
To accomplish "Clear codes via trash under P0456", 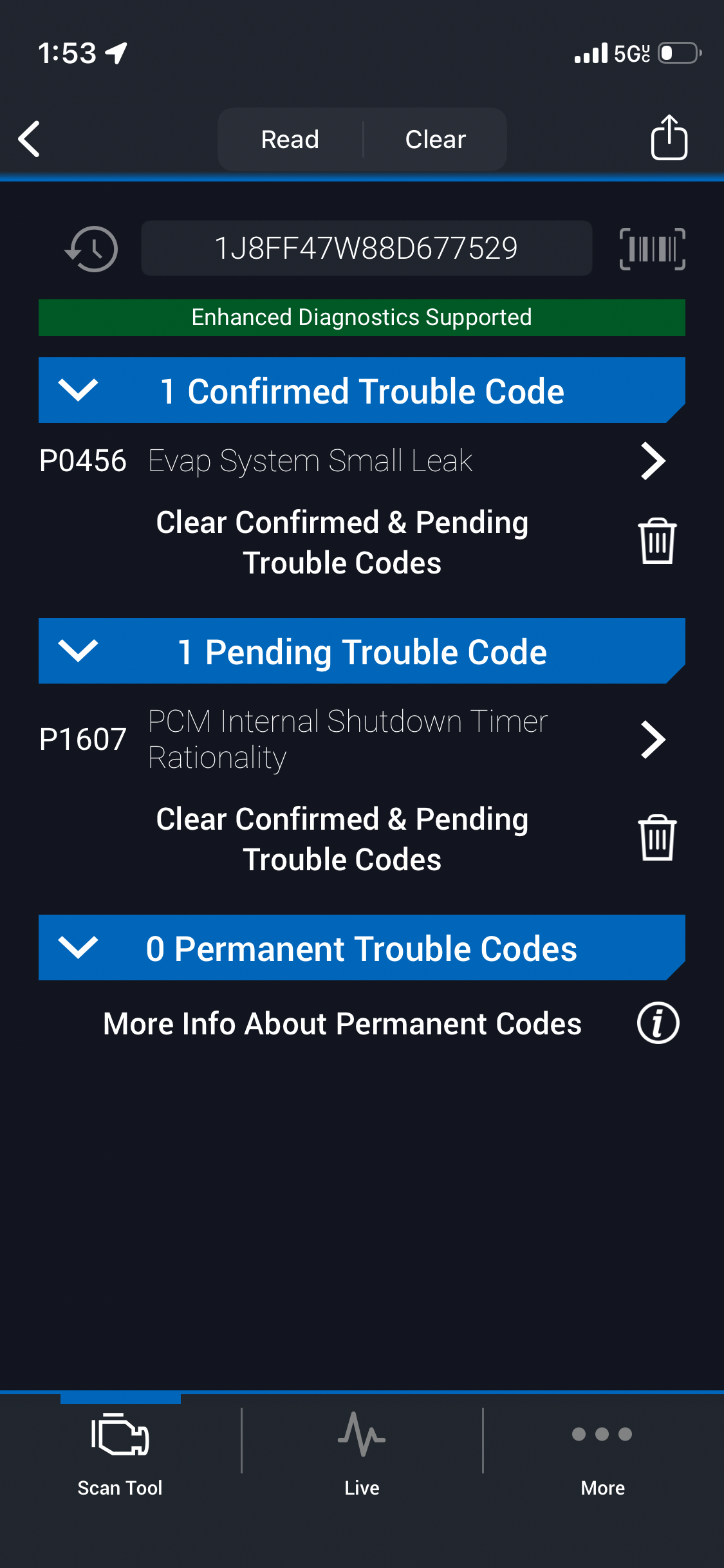I will [x=657, y=541].
